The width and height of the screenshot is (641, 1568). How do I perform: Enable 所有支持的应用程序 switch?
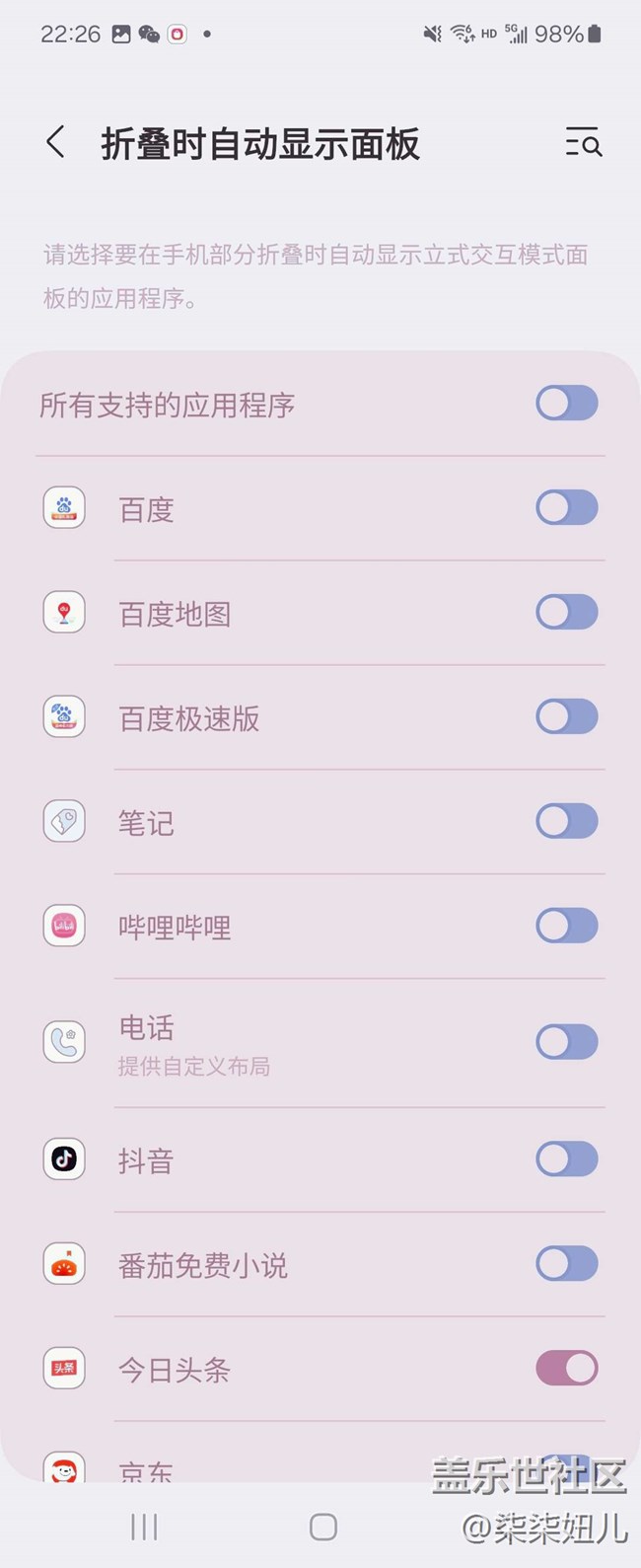point(566,404)
